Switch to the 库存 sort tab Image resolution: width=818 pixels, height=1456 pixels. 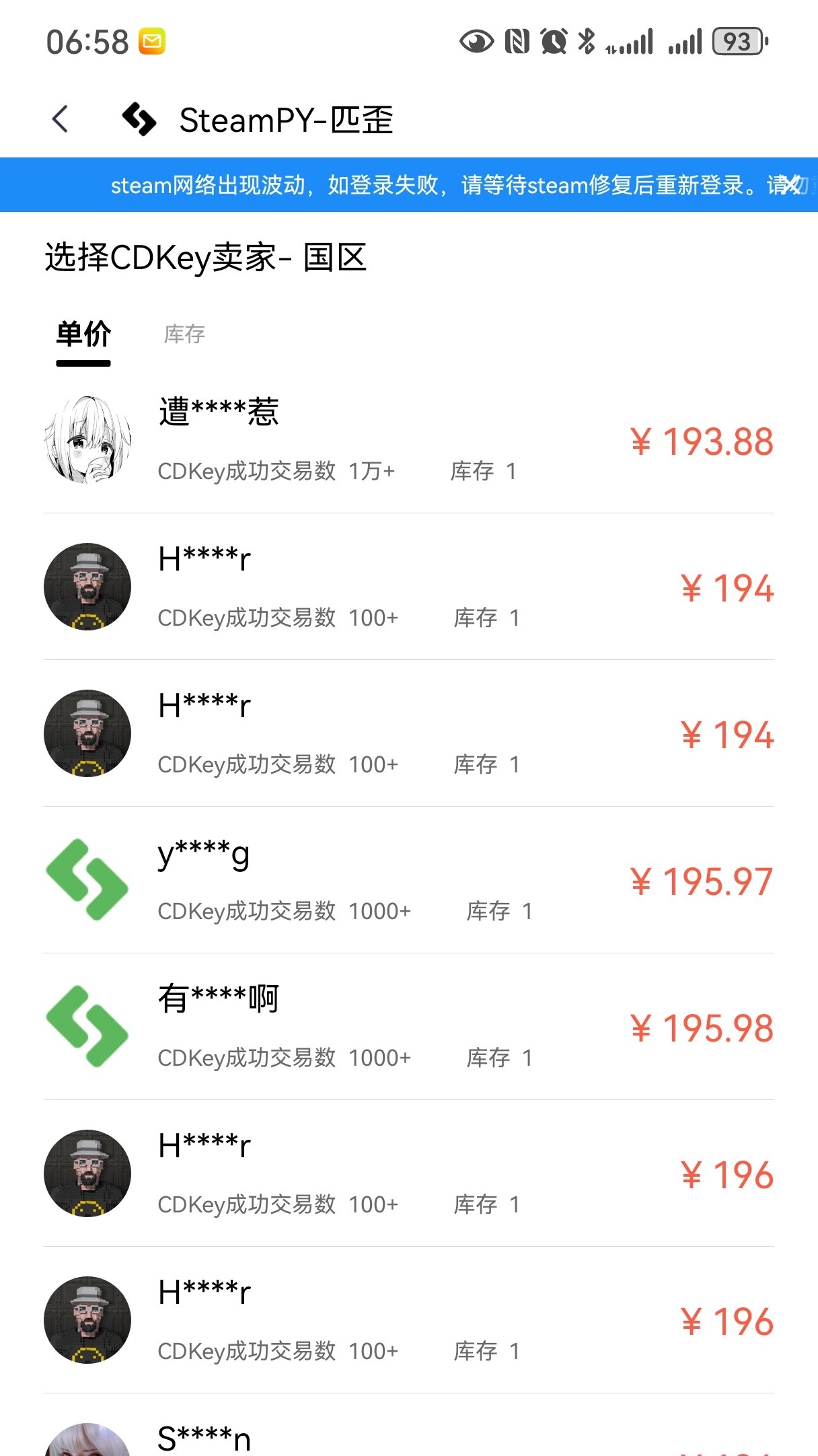point(184,334)
